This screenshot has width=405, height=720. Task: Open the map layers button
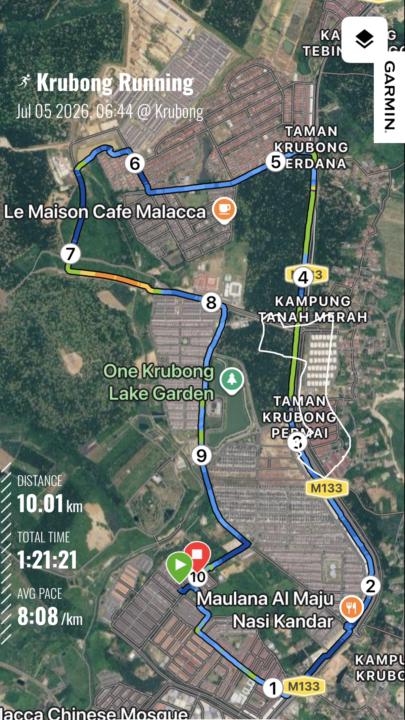[x=365, y=39]
